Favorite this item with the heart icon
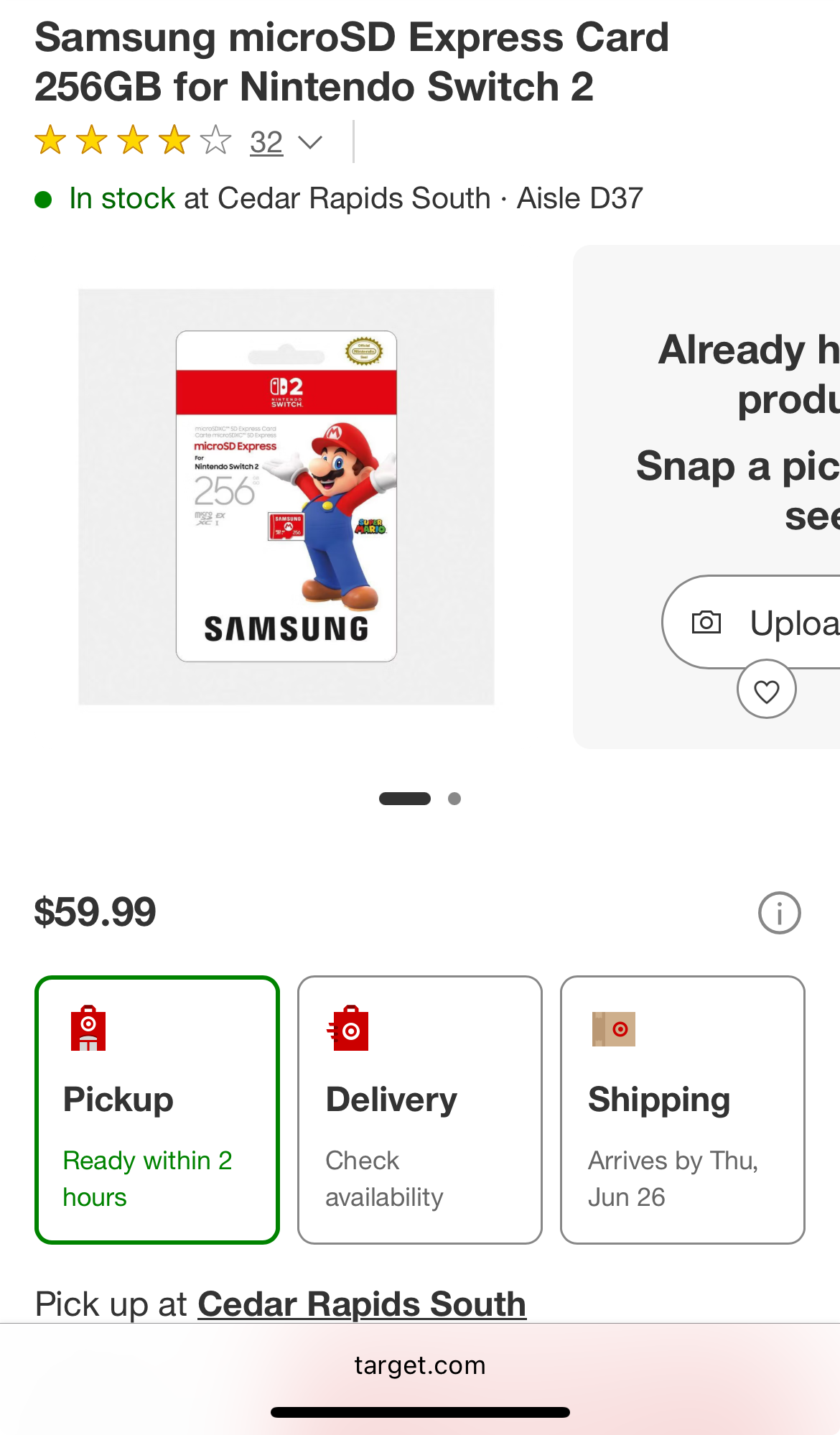The width and height of the screenshot is (840, 1435). pos(766,690)
